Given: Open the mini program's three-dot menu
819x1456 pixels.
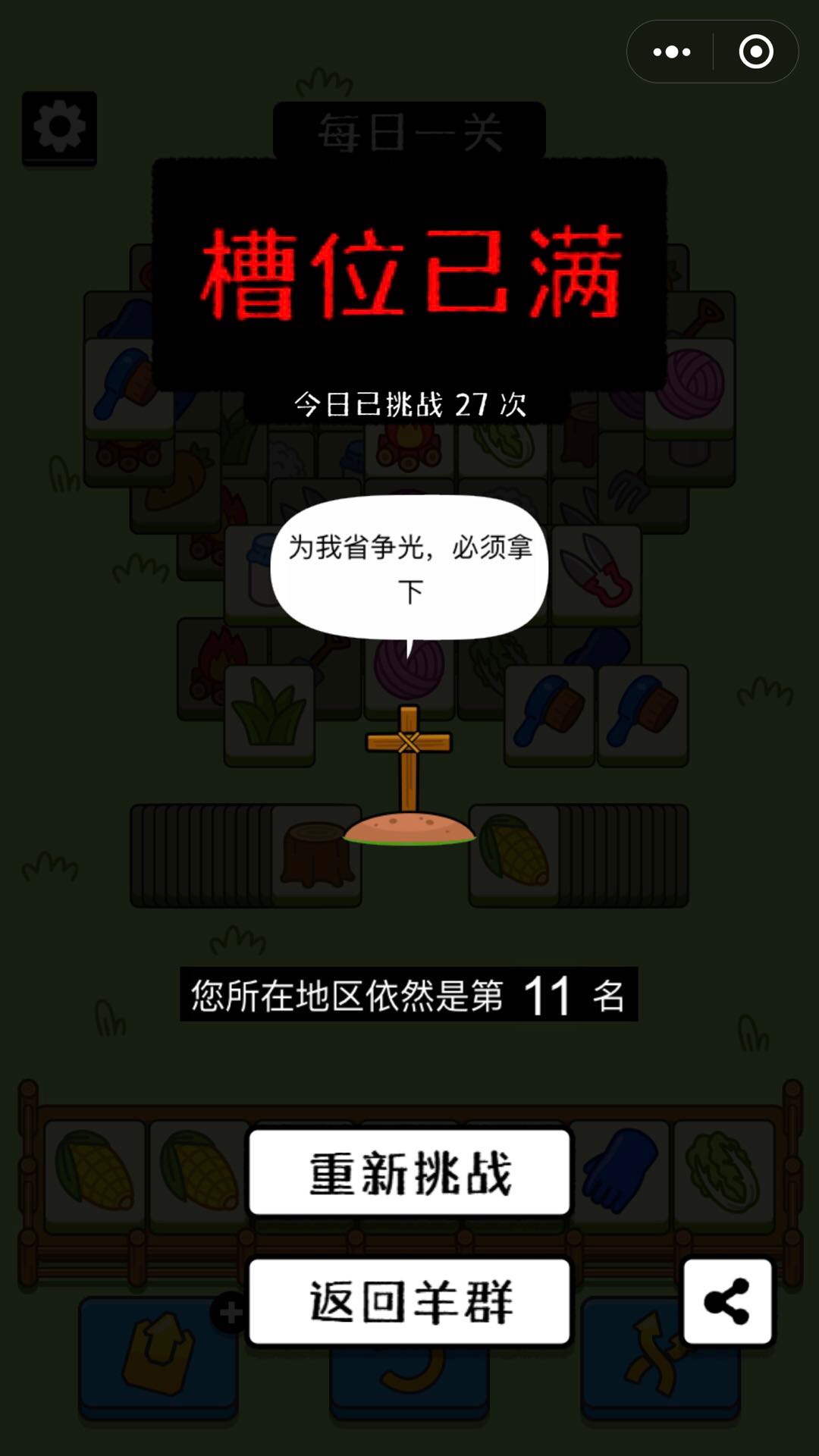Looking at the screenshot, I should pyautogui.click(x=672, y=52).
